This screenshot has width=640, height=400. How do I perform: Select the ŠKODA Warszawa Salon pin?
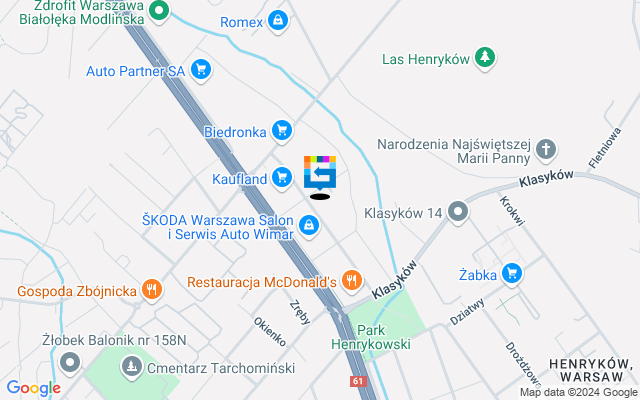309,227
